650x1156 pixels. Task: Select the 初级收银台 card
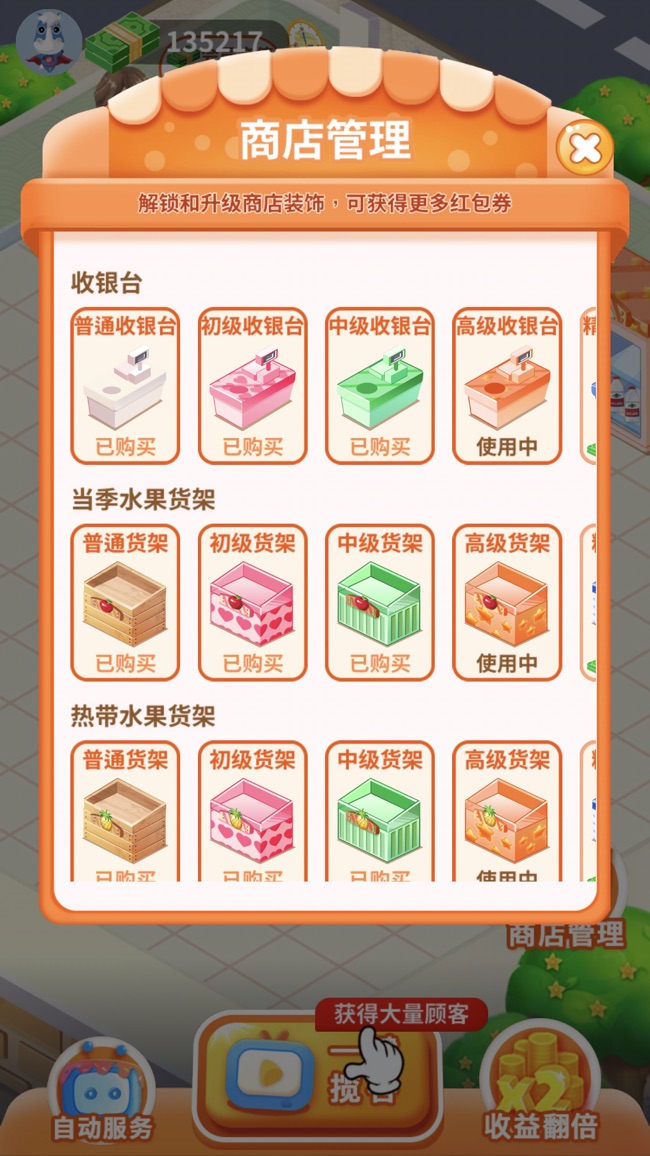252,386
